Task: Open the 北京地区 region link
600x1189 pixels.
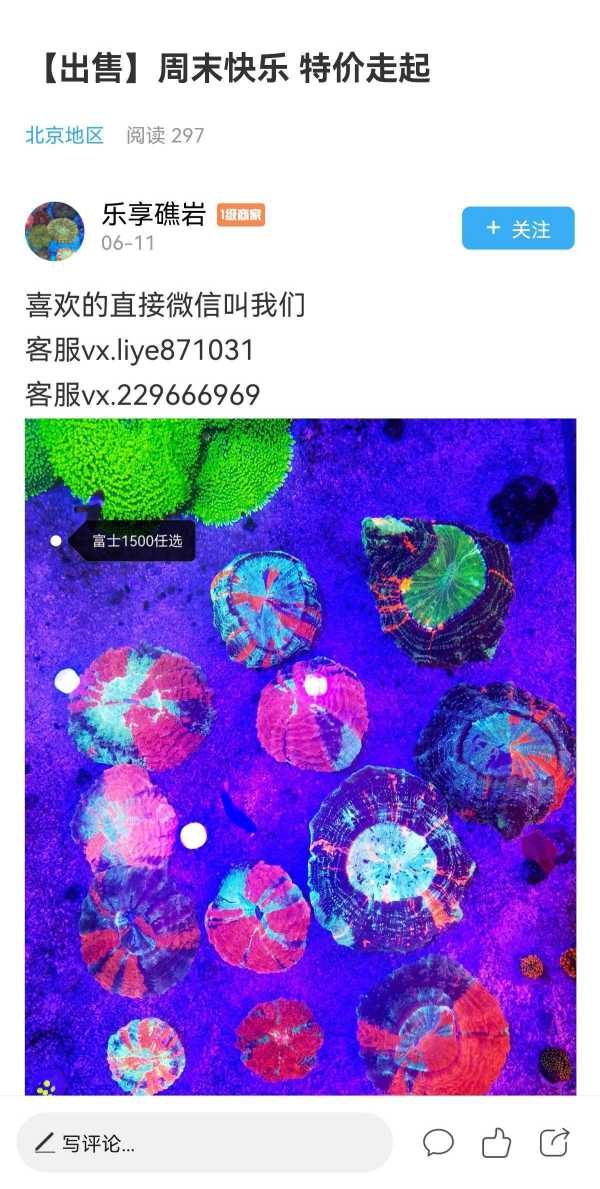Action: 65,135
